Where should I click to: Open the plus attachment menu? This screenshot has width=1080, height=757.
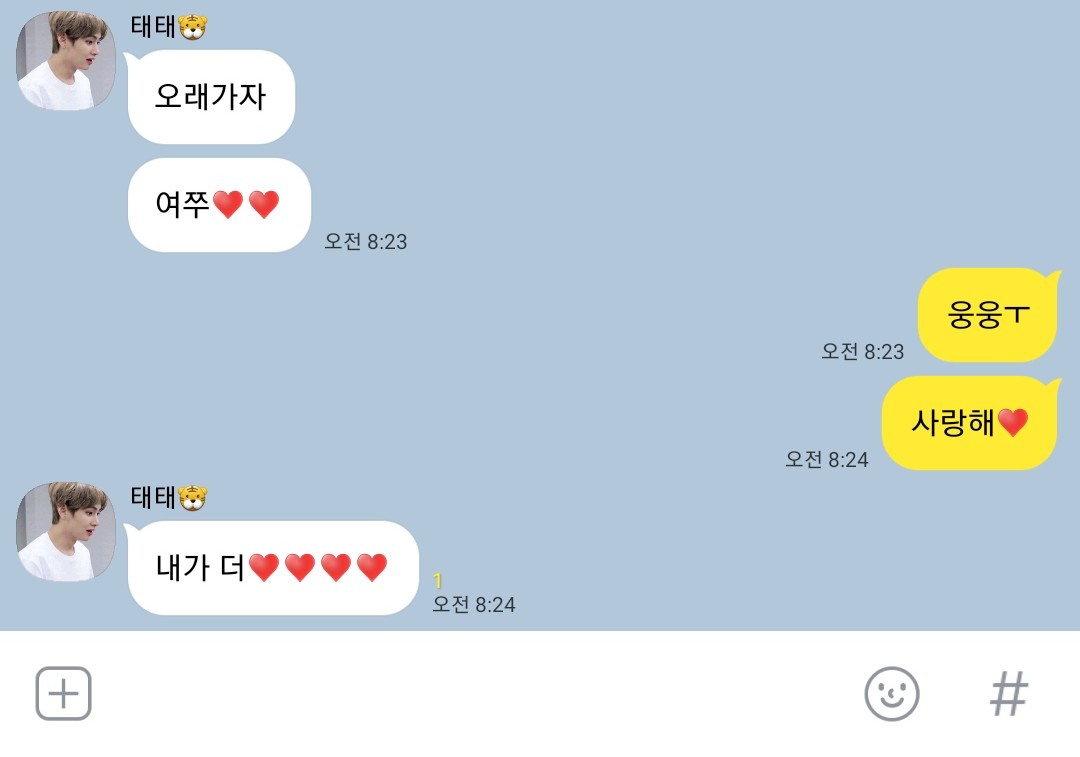64,694
